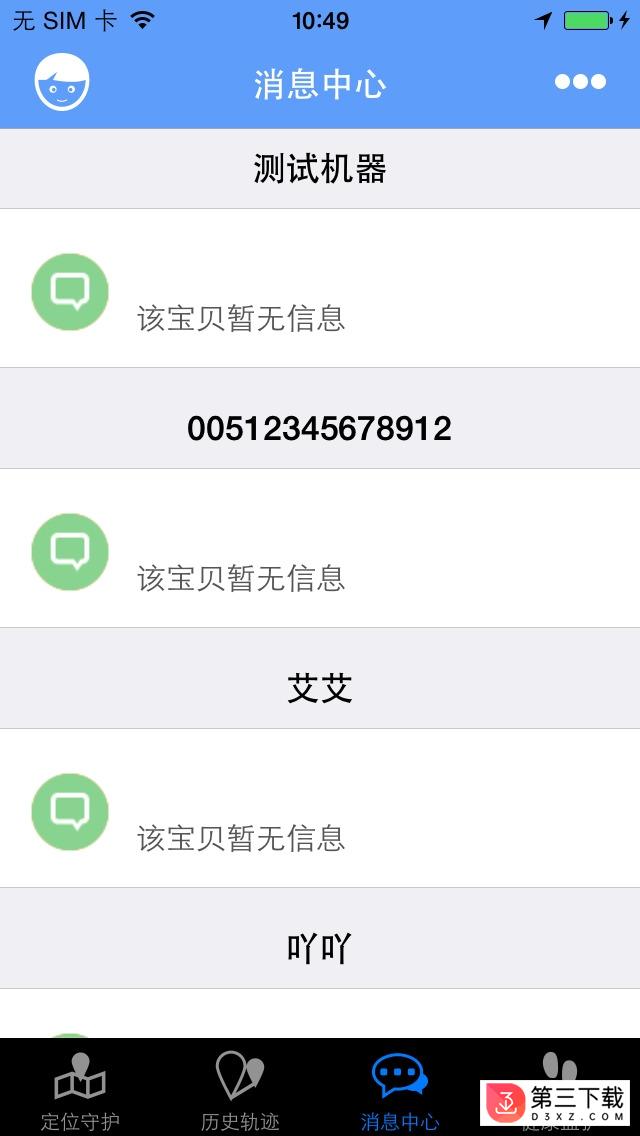
Task: Open the profile avatar icon
Action: 62,82
